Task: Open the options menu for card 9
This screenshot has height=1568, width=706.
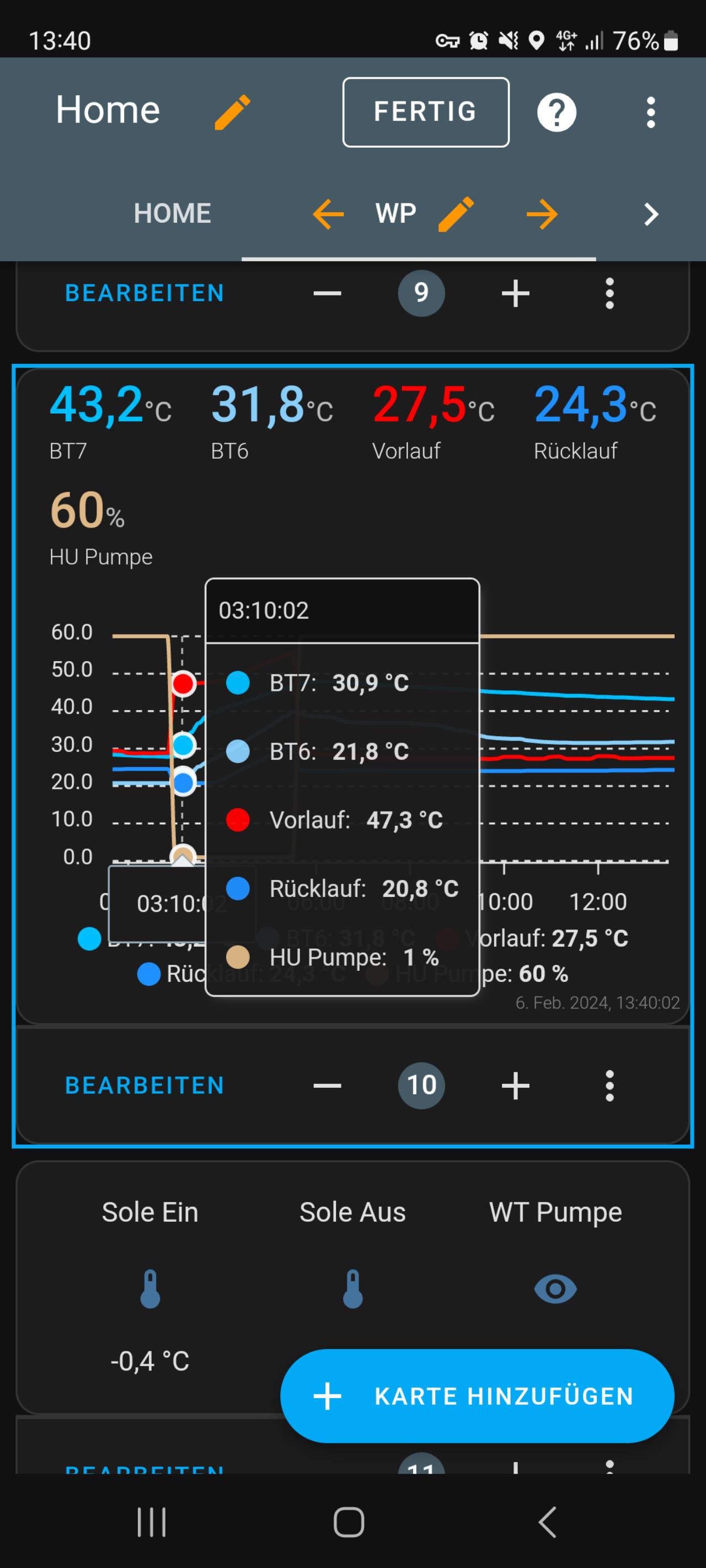Action: click(x=609, y=293)
